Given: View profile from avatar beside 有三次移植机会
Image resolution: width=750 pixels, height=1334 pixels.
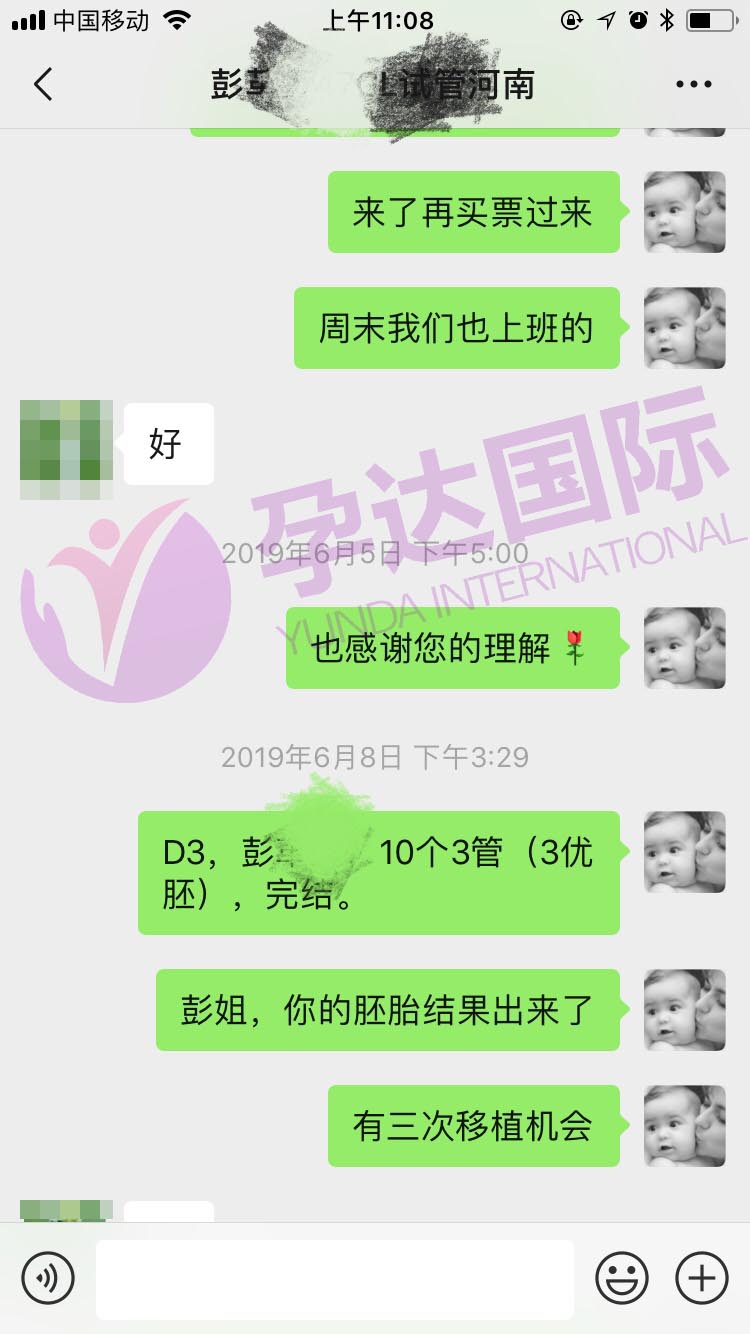Looking at the screenshot, I should click(684, 1126).
